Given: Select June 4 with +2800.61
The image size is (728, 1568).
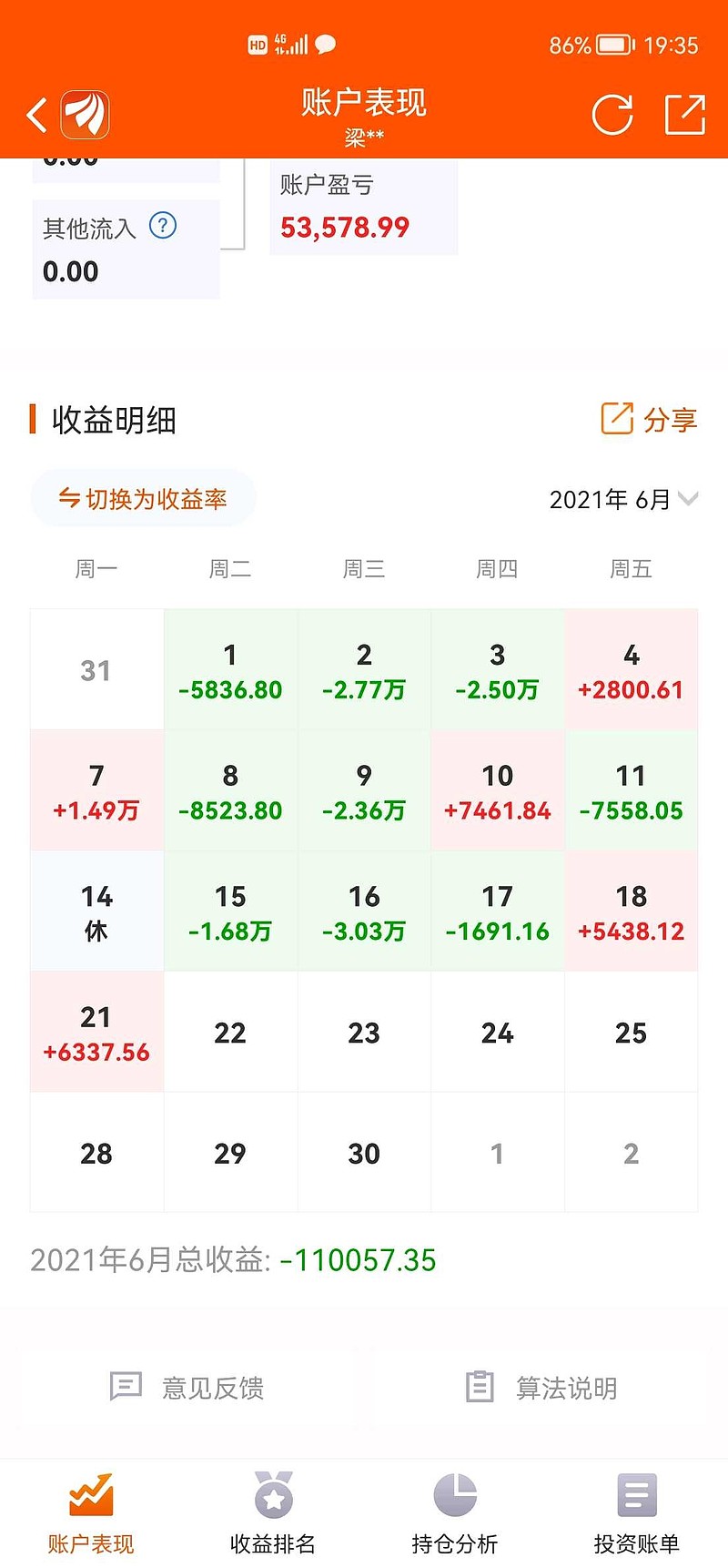Looking at the screenshot, I should tap(632, 670).
